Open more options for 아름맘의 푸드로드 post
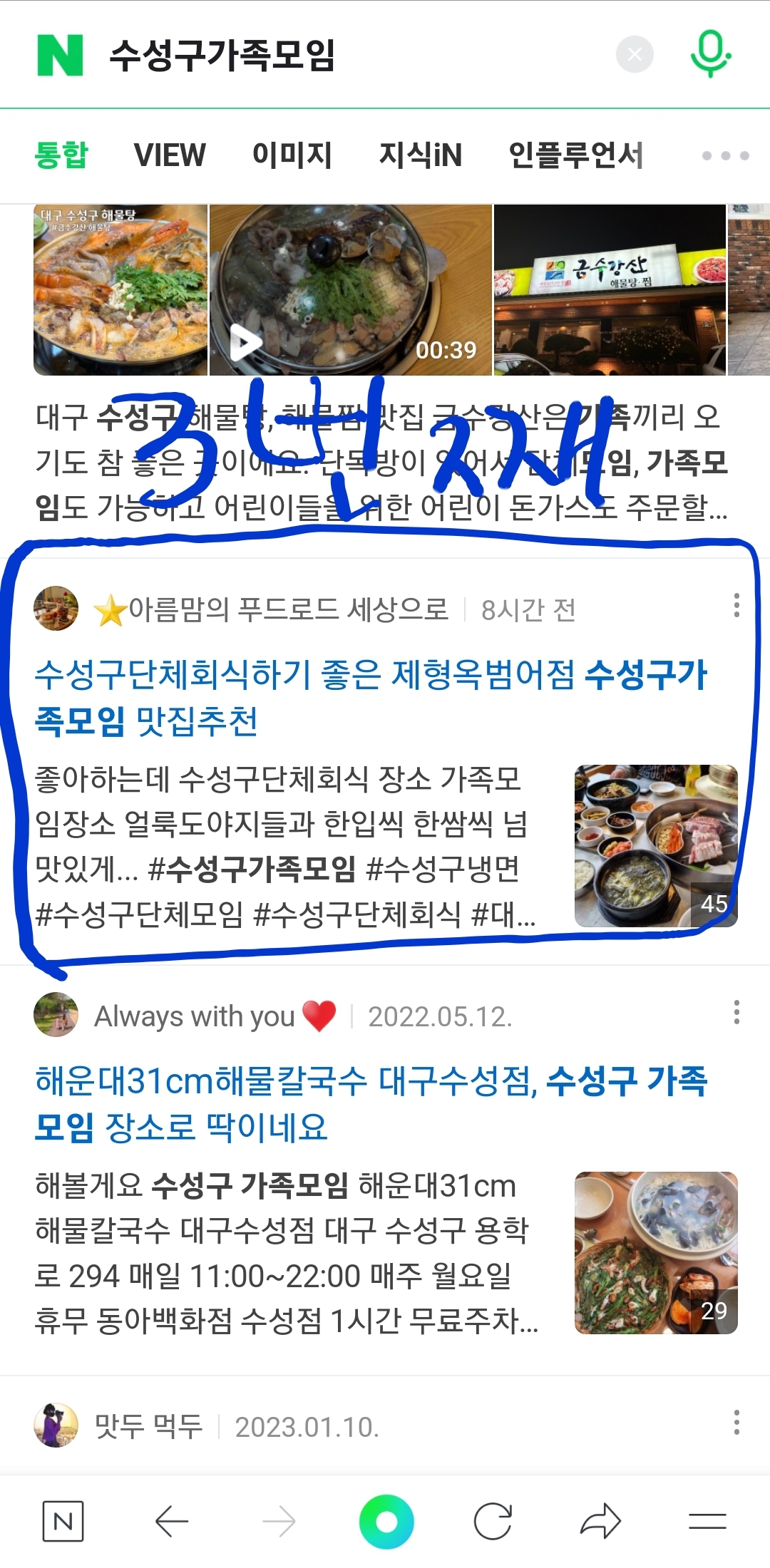 (736, 606)
